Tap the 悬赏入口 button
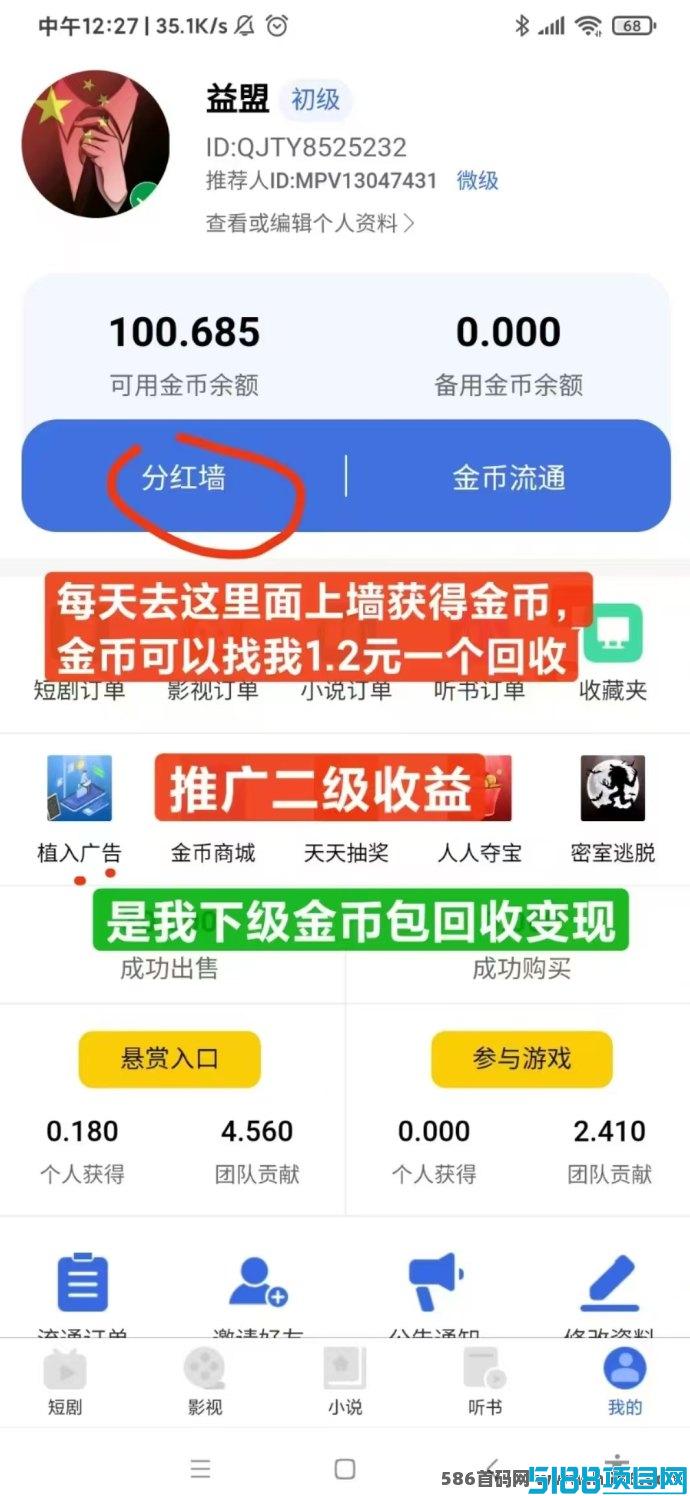This screenshot has height=1496, width=690. (169, 1059)
